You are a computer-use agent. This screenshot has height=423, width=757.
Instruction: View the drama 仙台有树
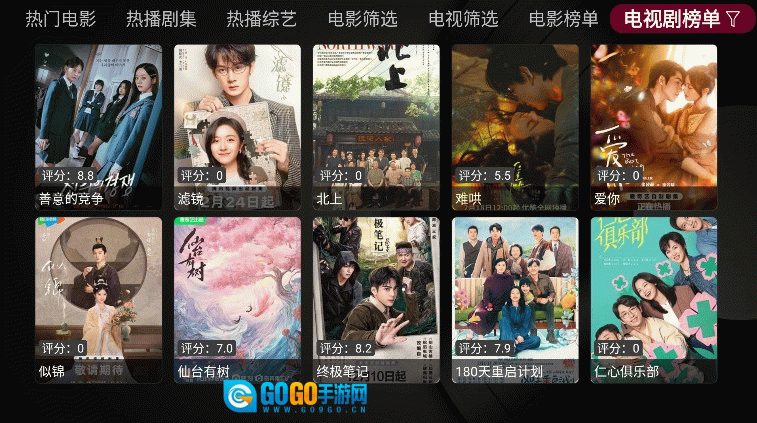237,299
